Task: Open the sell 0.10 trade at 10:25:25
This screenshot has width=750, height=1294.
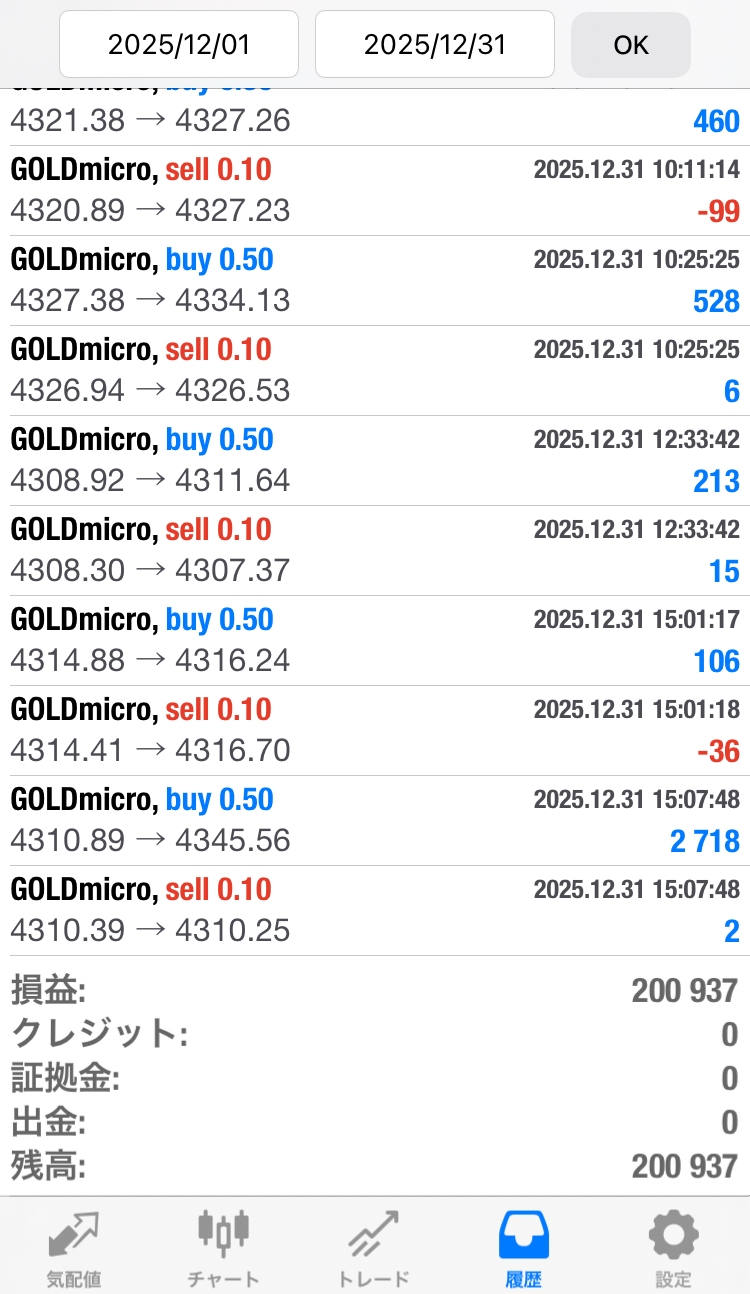Action: coord(375,370)
